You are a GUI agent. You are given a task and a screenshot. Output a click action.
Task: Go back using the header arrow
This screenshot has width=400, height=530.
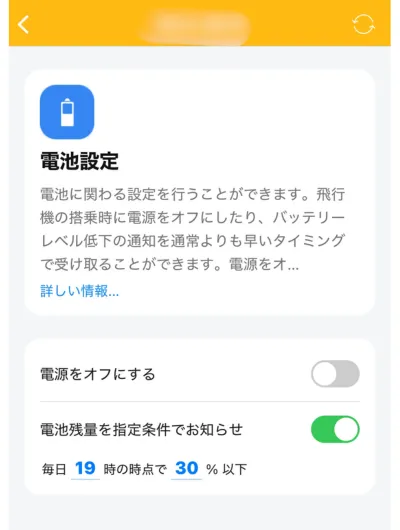tap(23, 25)
